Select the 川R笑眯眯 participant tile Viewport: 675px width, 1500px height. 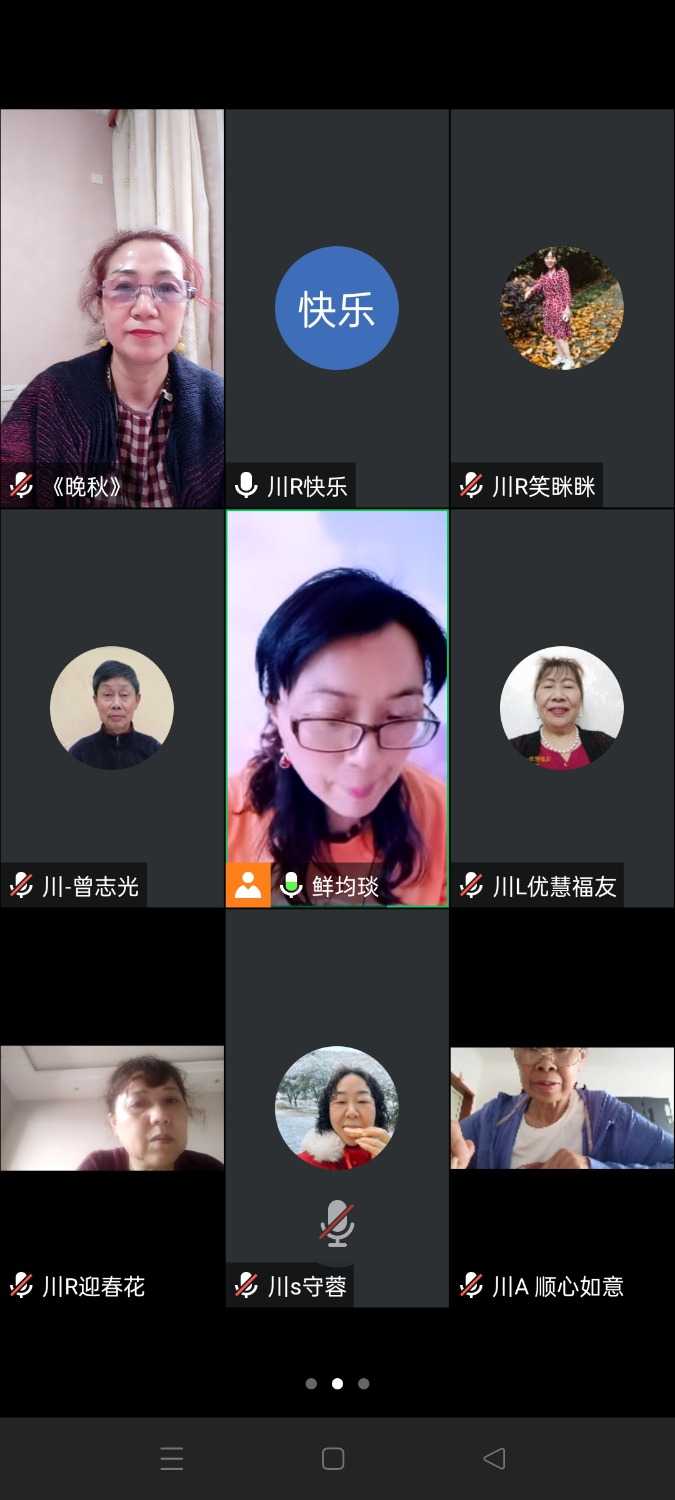coord(562,308)
